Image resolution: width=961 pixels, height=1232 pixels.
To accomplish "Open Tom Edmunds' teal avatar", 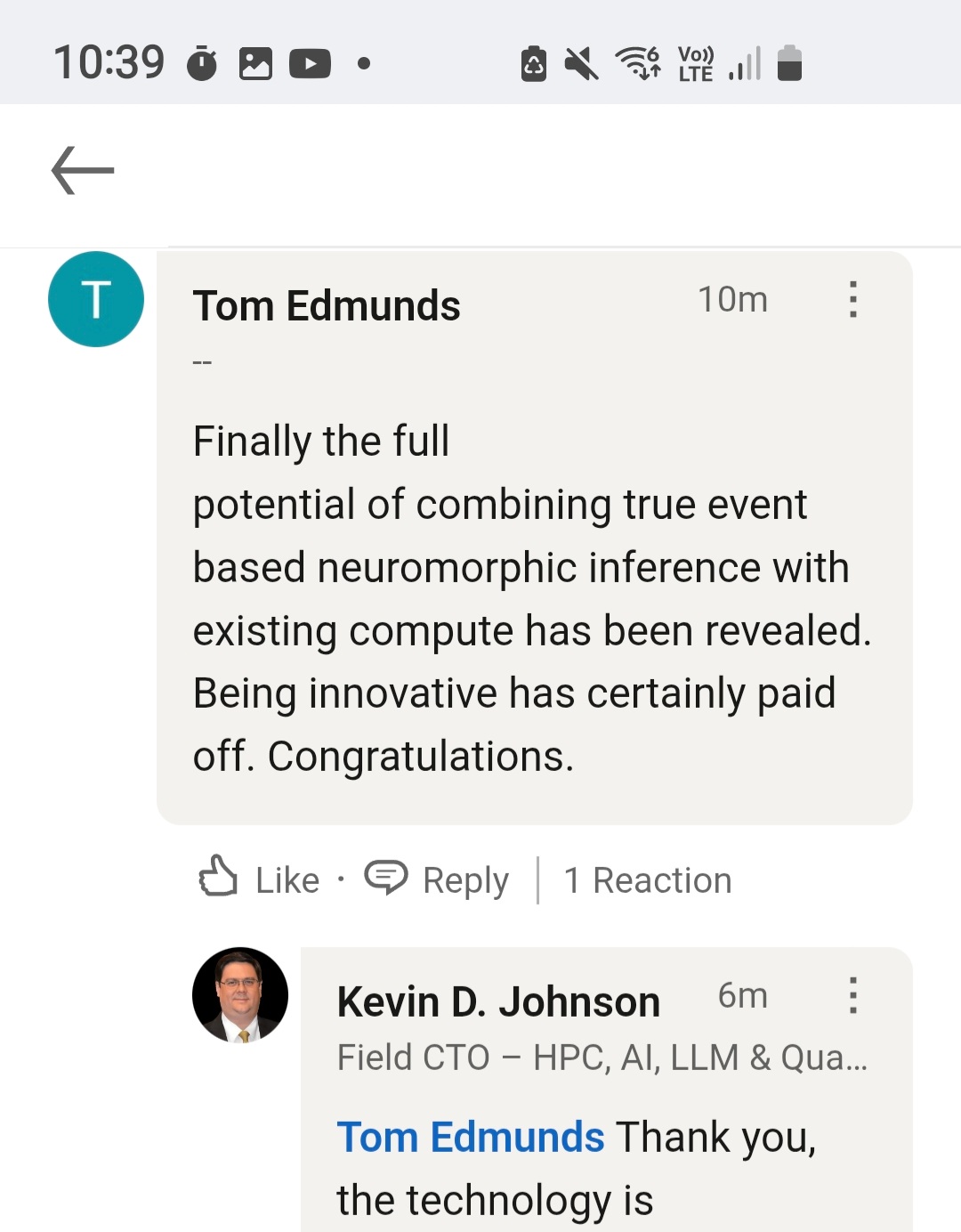I will point(96,299).
